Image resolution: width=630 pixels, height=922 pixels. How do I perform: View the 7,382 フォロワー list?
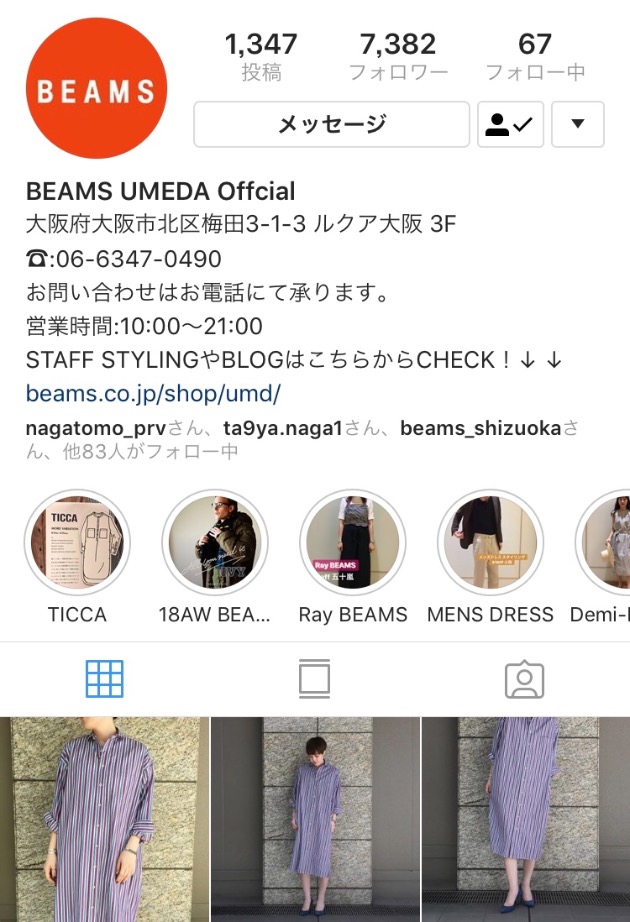coord(397,56)
